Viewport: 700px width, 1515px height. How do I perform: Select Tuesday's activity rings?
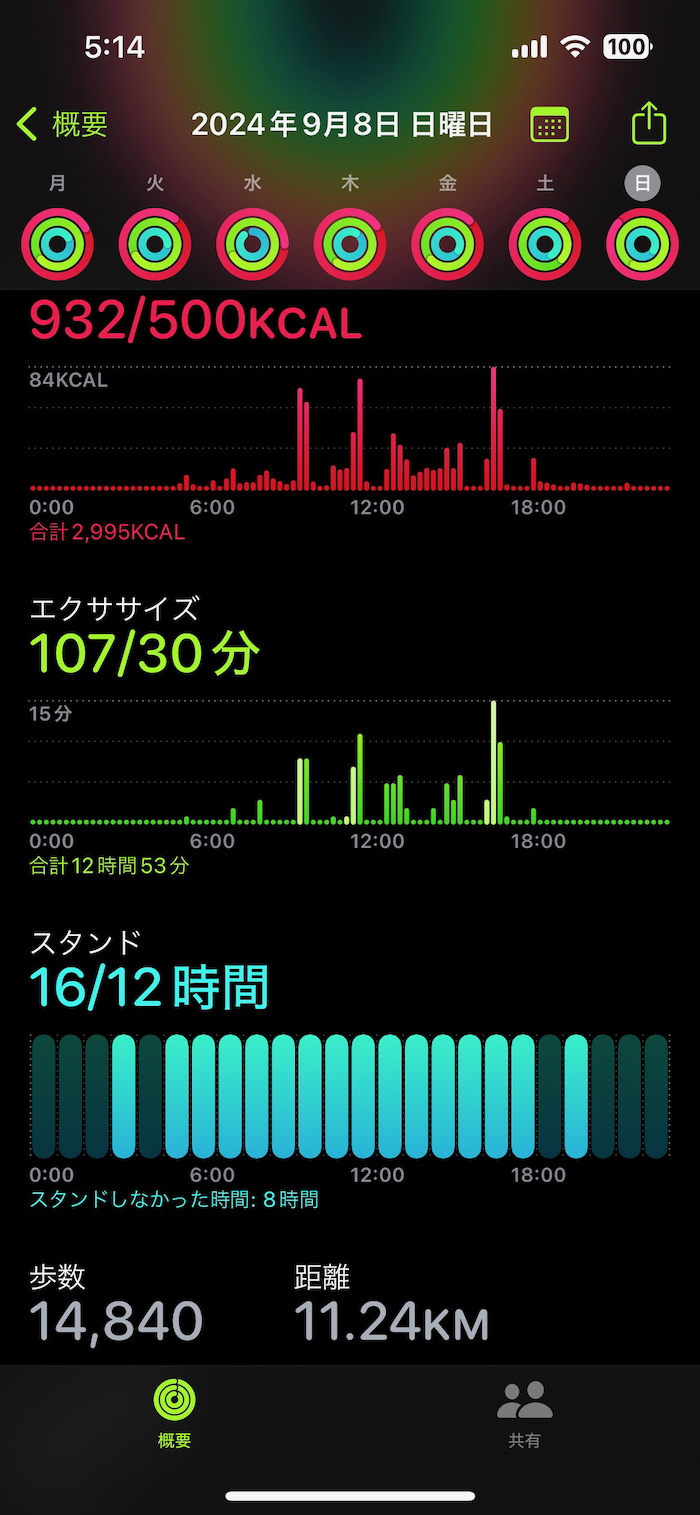tap(155, 243)
